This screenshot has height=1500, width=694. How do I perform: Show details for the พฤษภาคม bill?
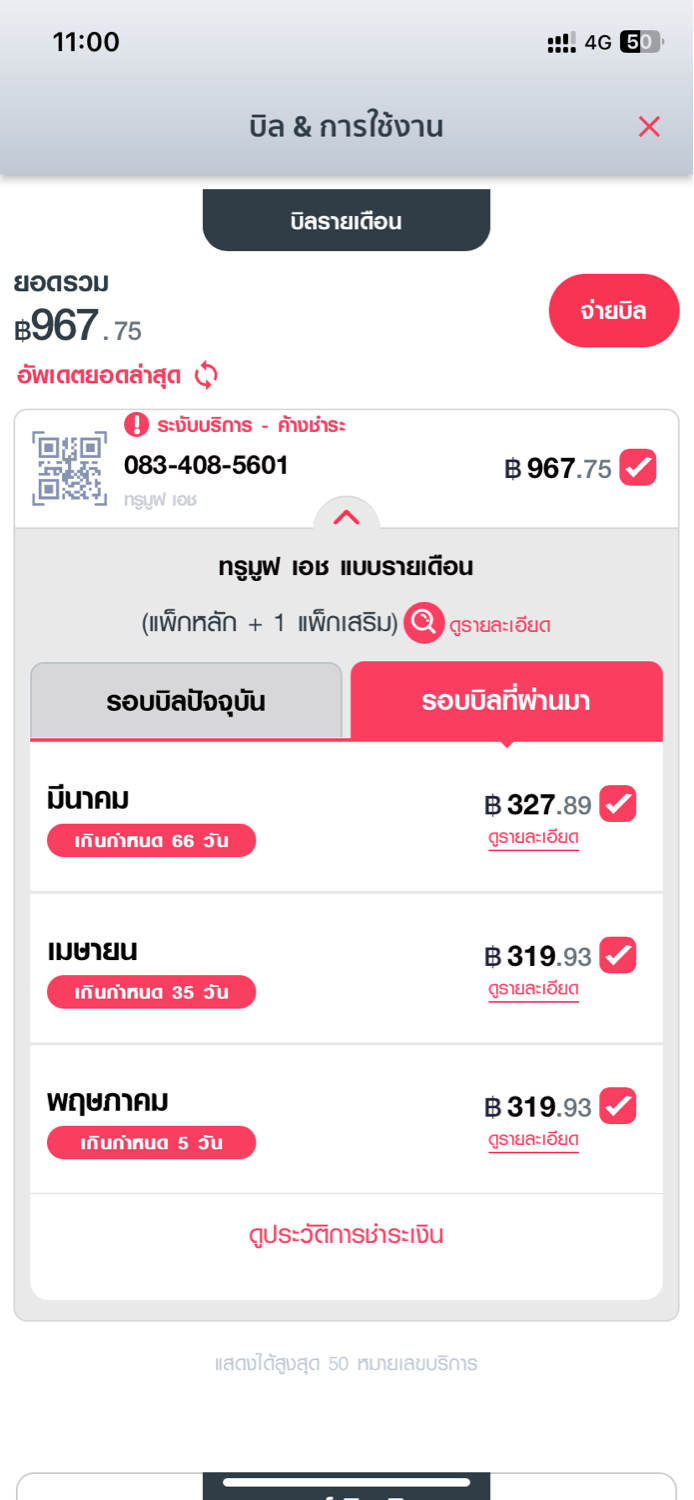(x=533, y=1140)
